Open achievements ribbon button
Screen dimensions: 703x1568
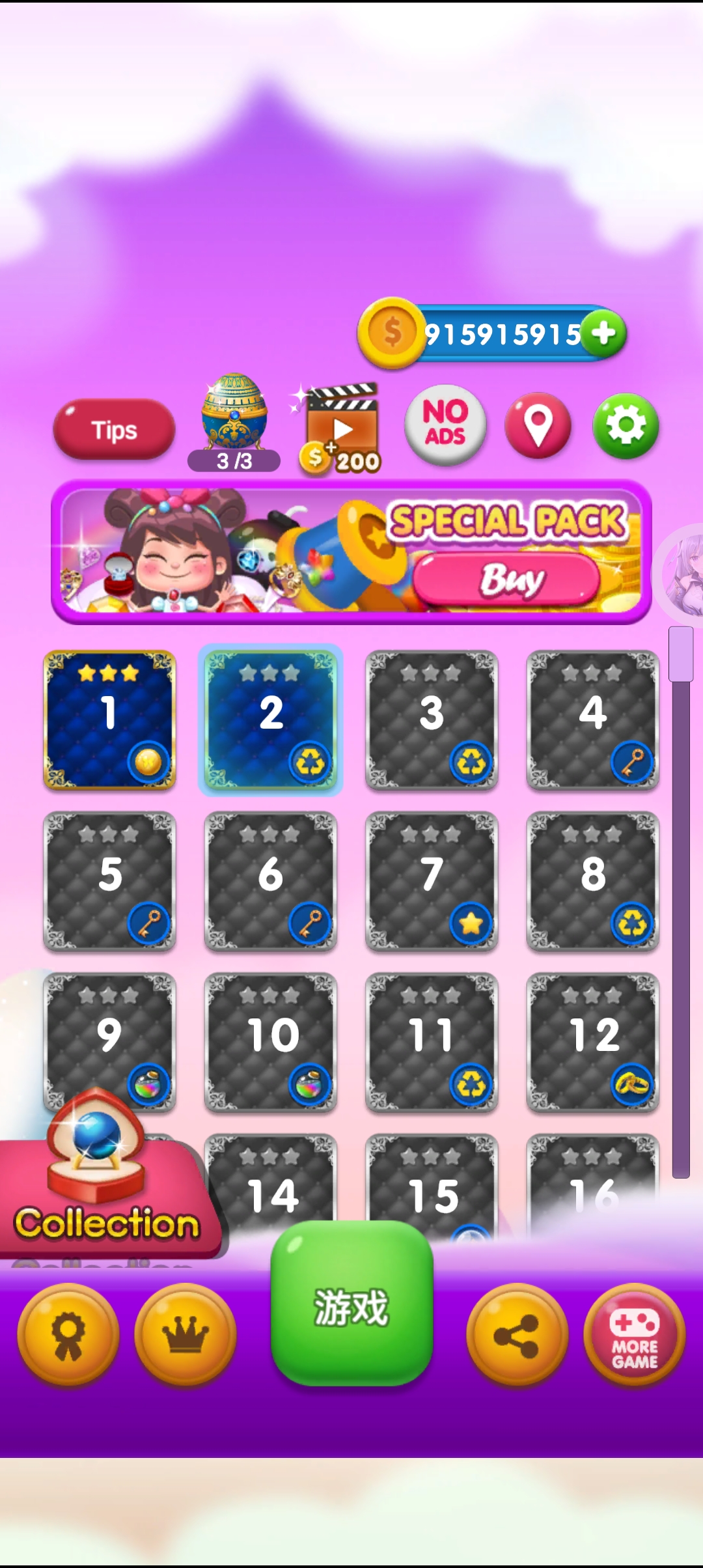coord(68,1335)
